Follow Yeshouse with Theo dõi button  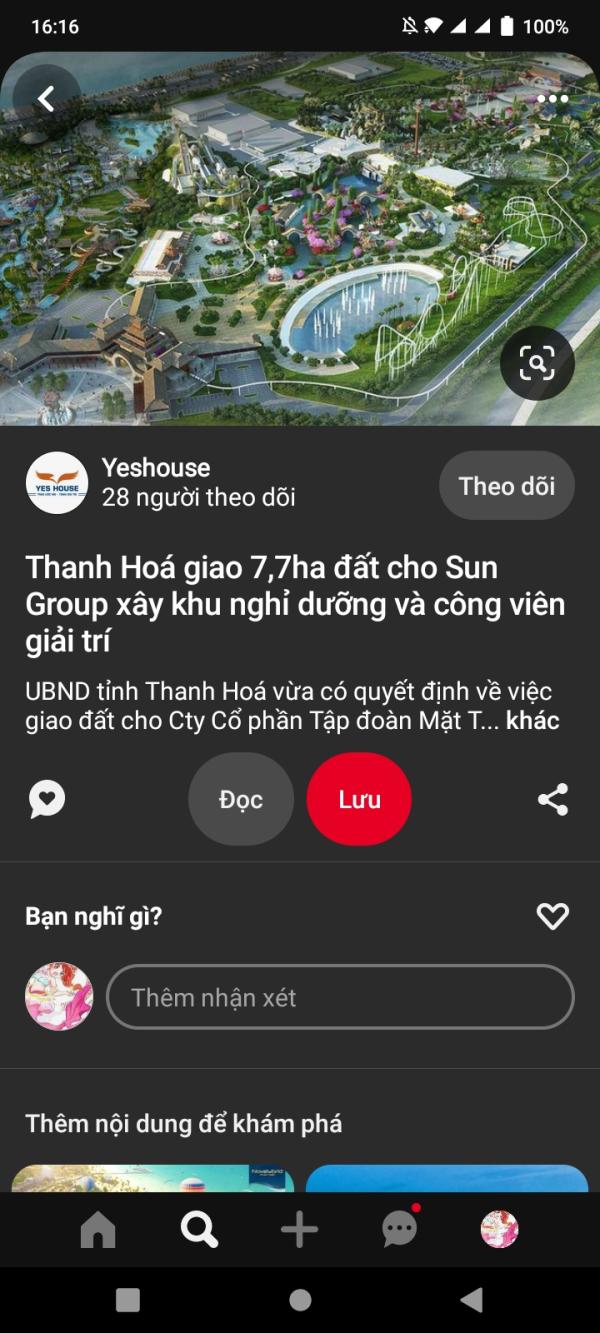pos(506,486)
